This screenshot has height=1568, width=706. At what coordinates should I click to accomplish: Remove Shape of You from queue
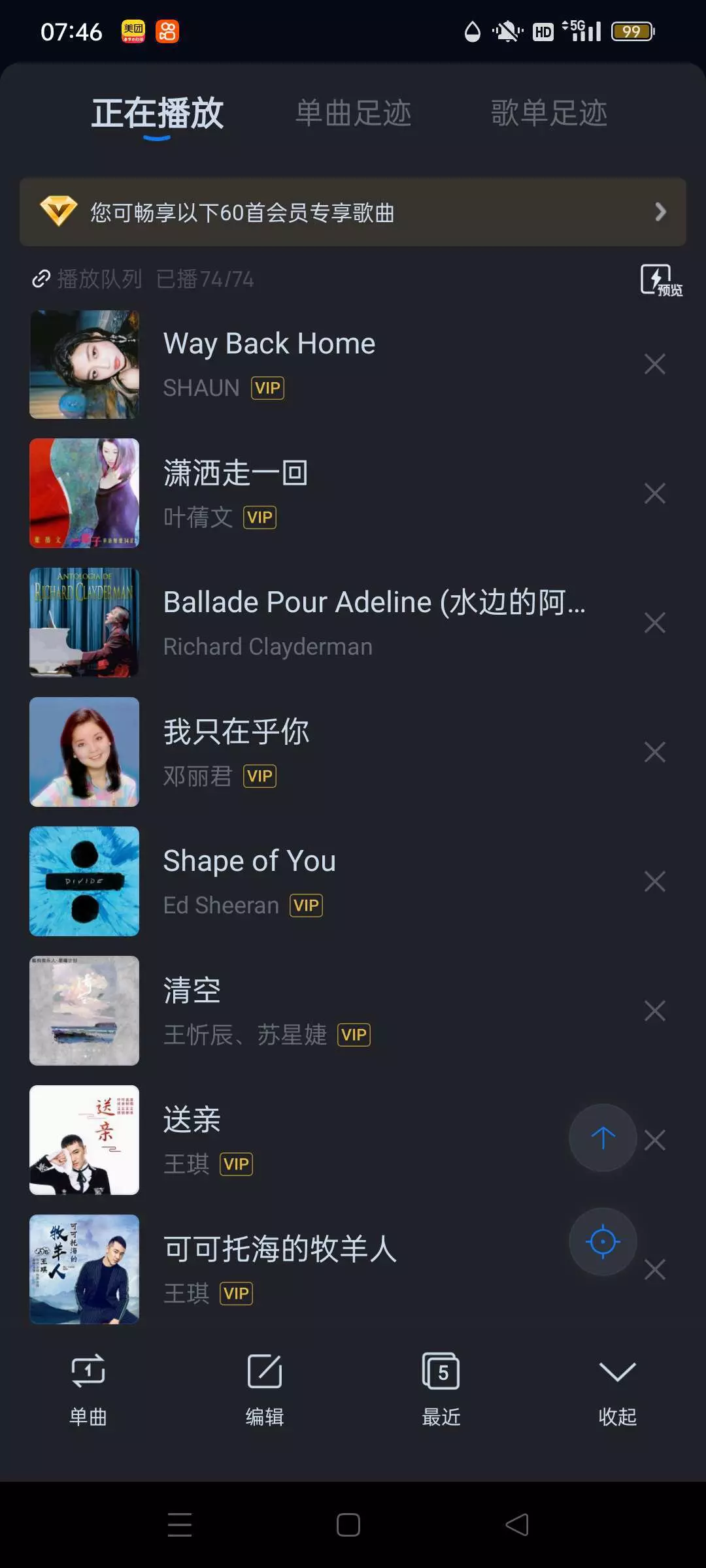[654, 881]
